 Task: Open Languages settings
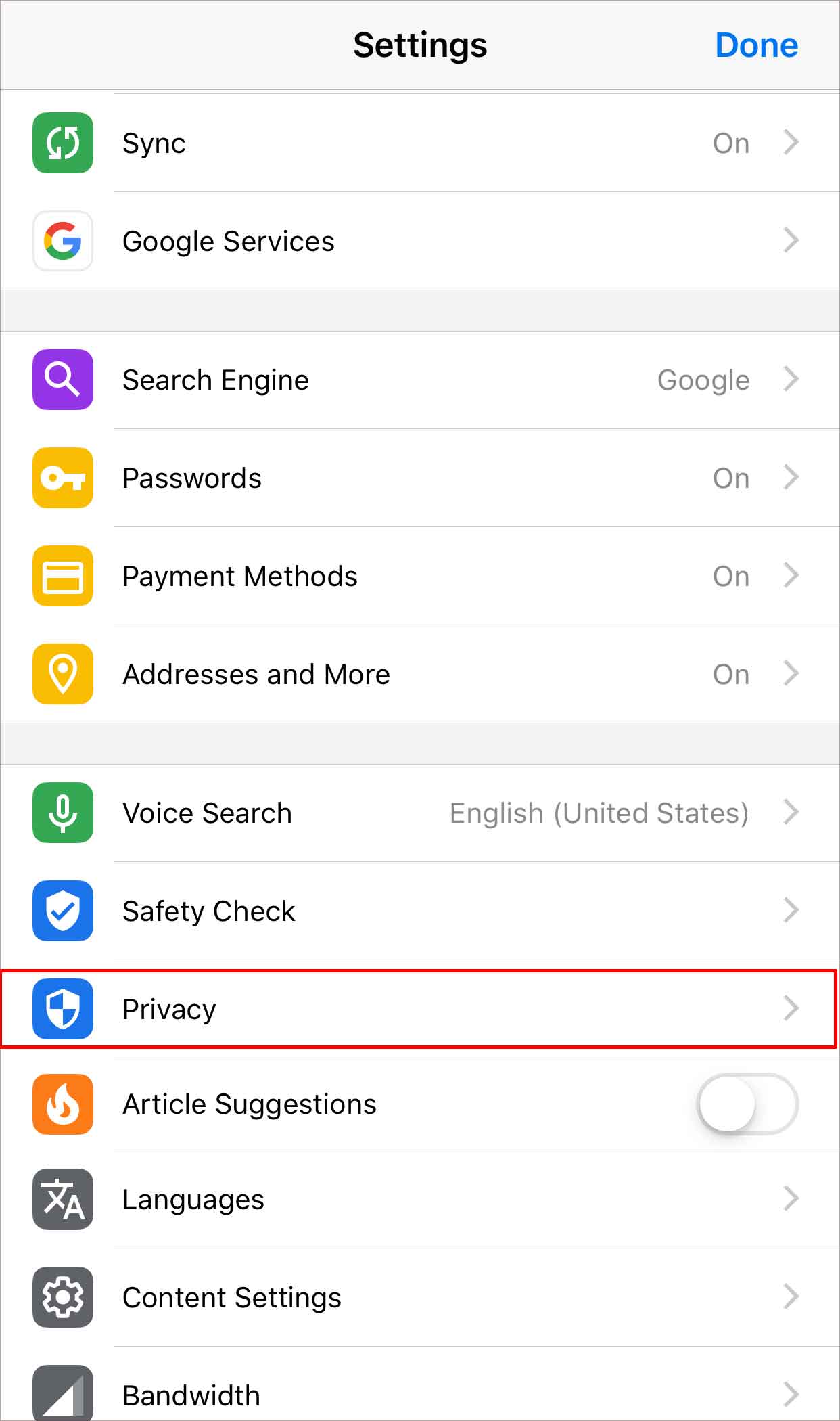pos(419,1200)
